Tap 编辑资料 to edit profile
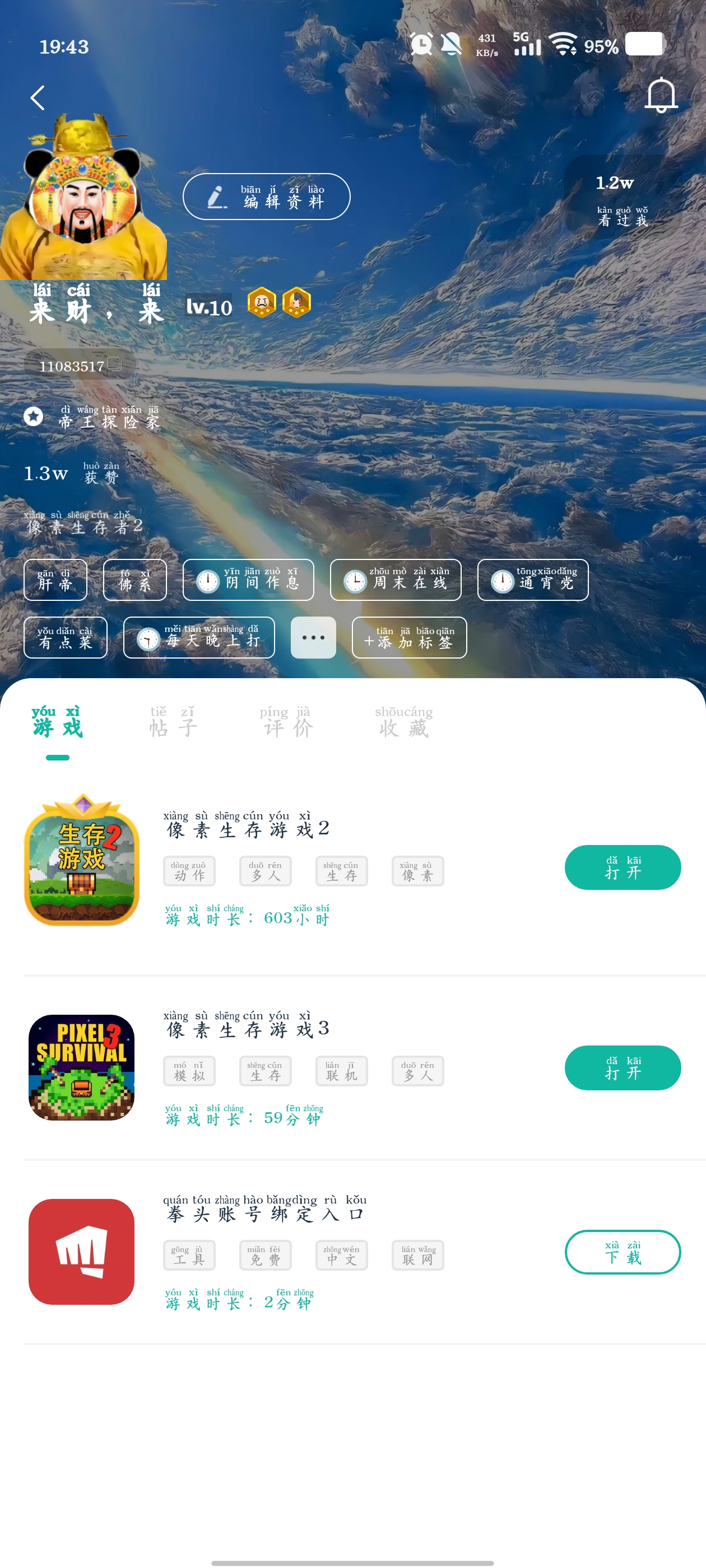Image resolution: width=706 pixels, height=1568 pixels. pos(266,197)
